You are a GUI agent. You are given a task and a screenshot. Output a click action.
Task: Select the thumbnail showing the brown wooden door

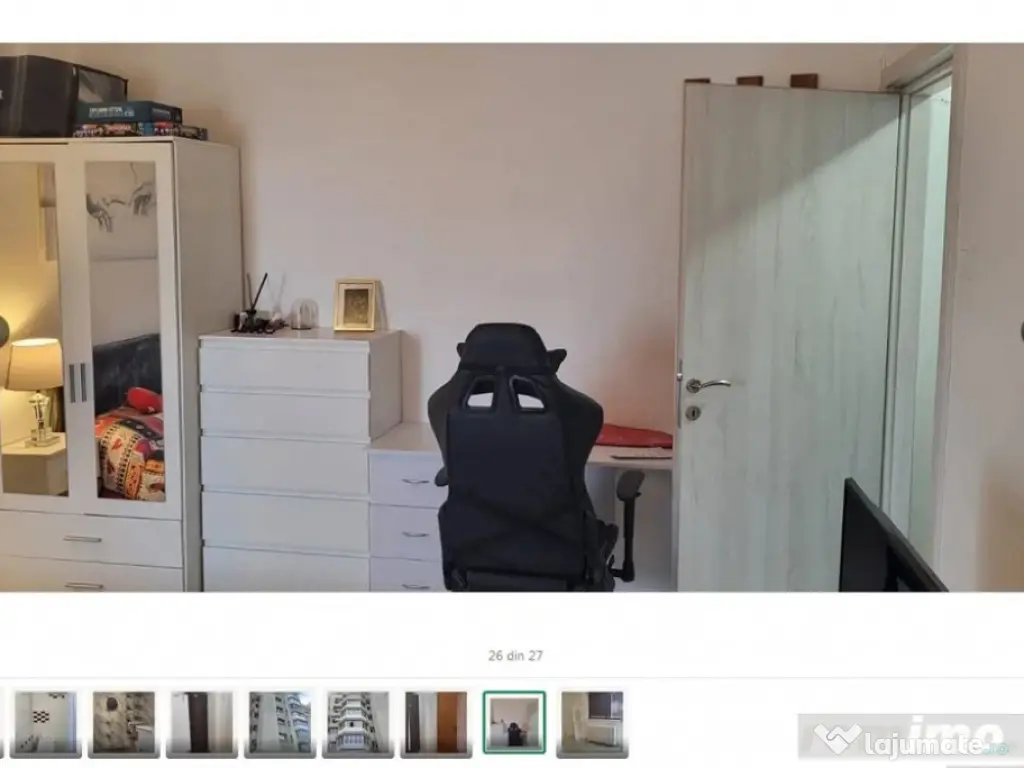(436, 722)
